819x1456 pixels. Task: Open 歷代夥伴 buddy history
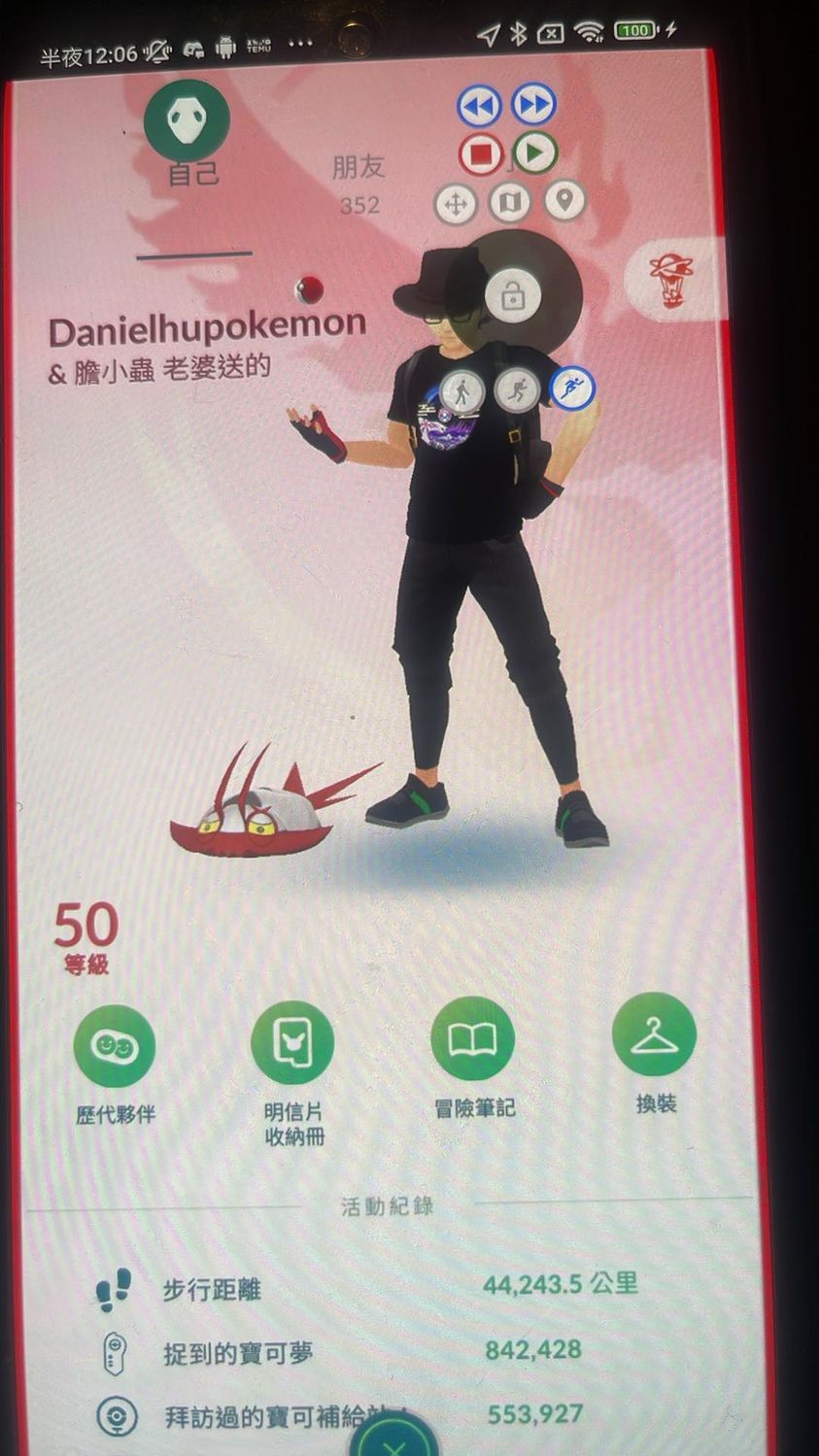115,1047
